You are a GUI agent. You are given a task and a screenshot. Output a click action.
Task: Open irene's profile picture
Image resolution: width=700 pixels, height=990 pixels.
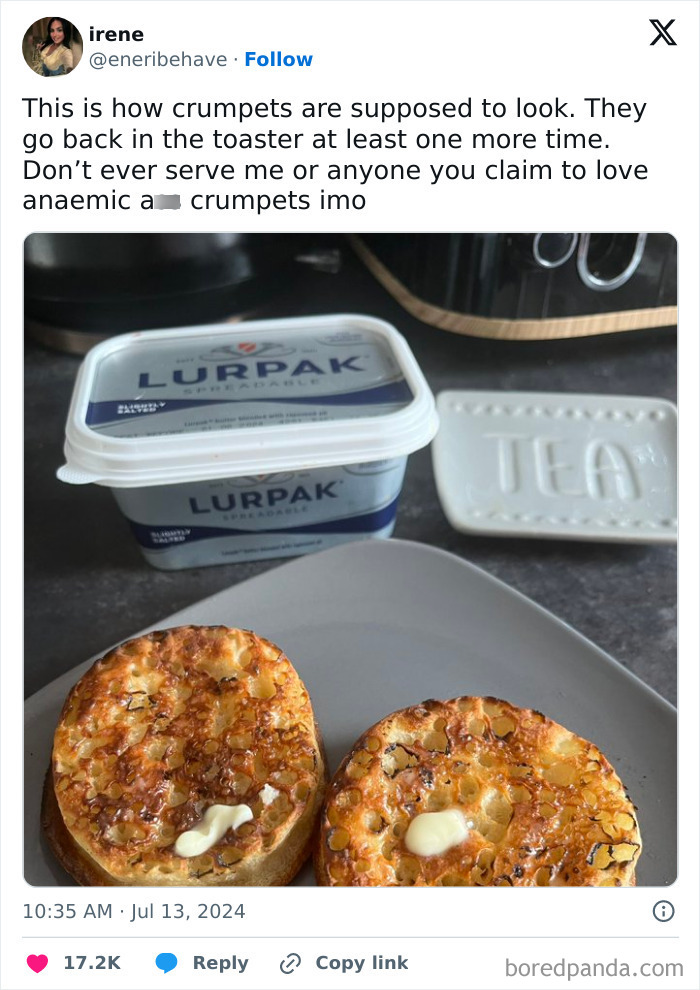[x=52, y=47]
